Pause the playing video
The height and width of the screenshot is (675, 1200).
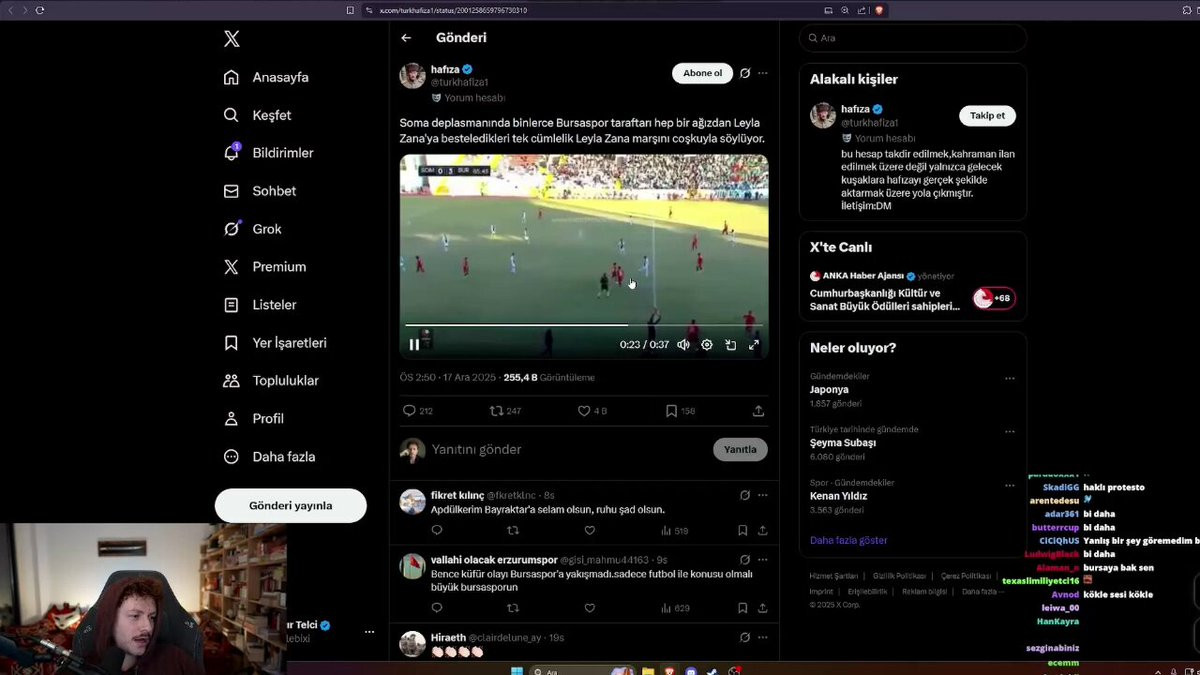[x=414, y=345]
